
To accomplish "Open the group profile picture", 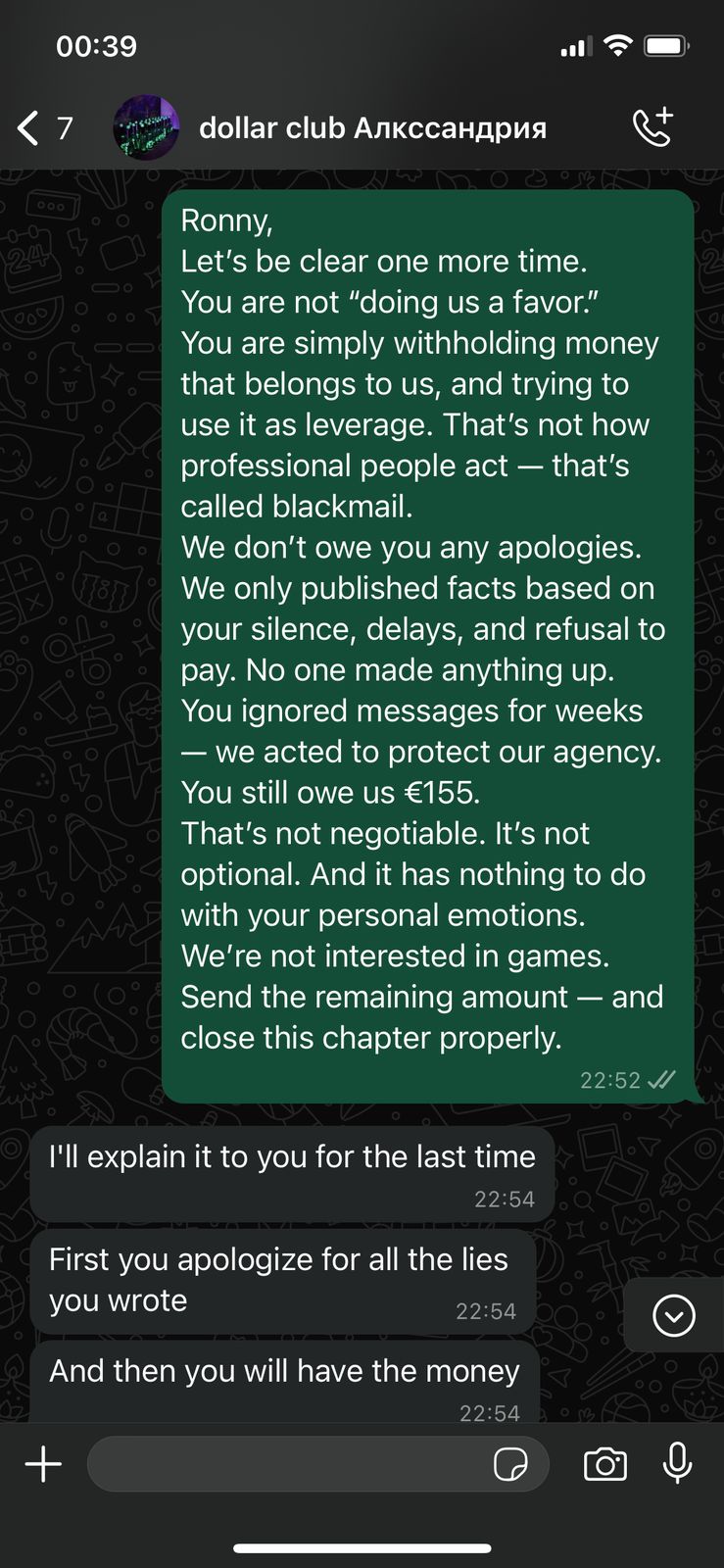I will (x=146, y=127).
